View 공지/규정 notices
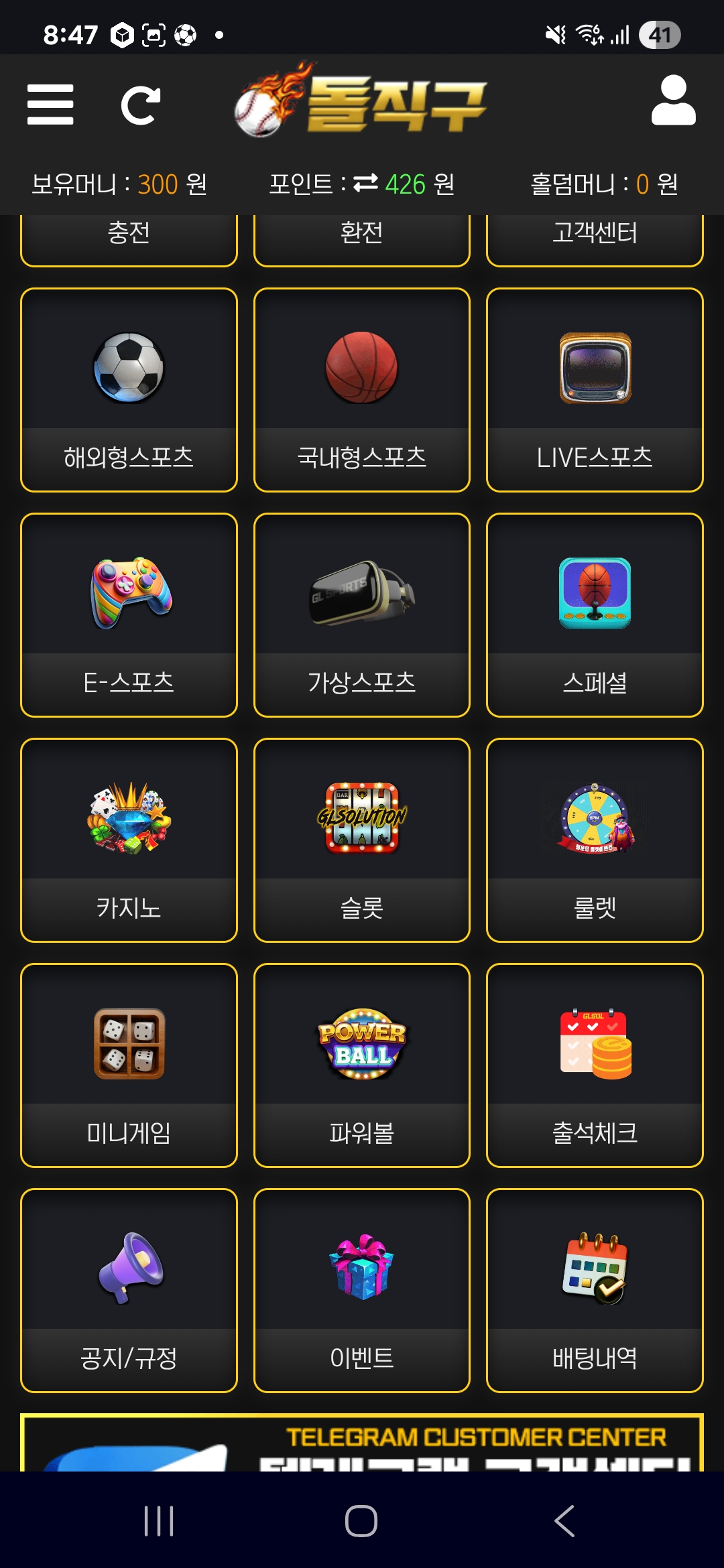Screen dimensions: 724x1568 click(129, 1291)
